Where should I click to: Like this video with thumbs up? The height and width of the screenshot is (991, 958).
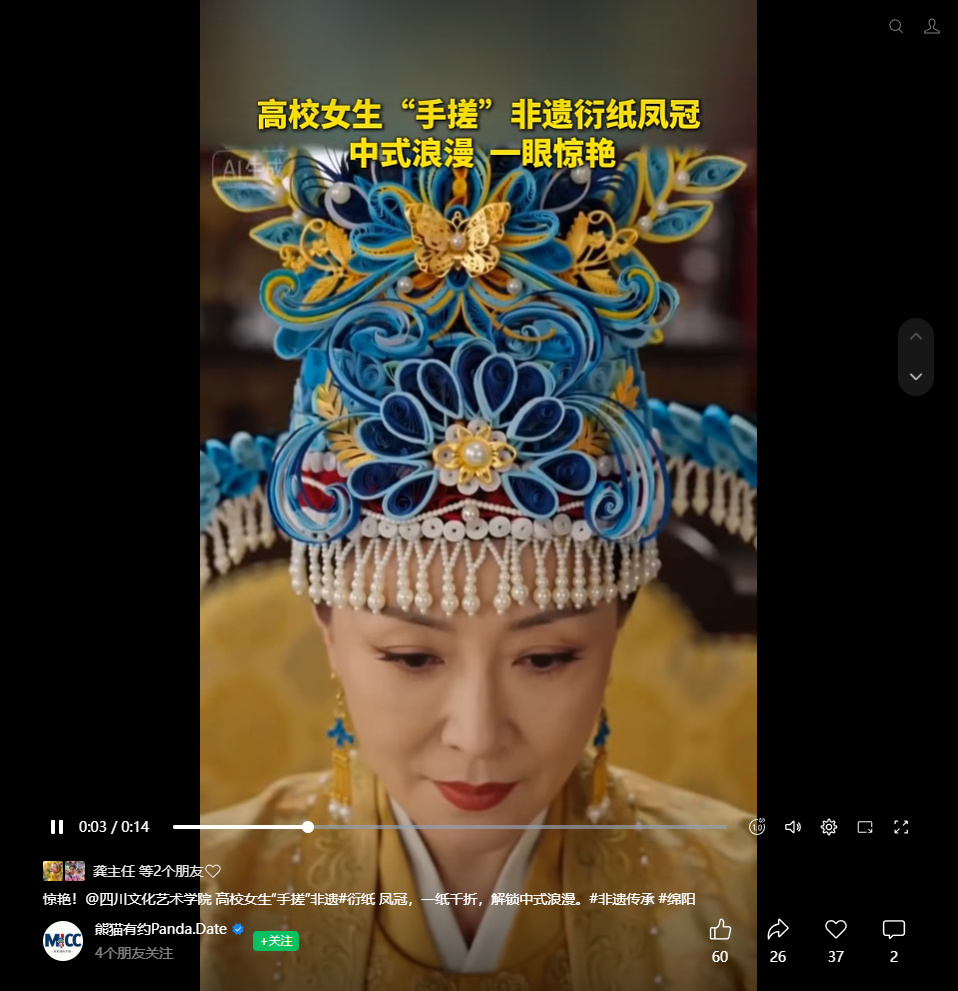[x=720, y=931]
